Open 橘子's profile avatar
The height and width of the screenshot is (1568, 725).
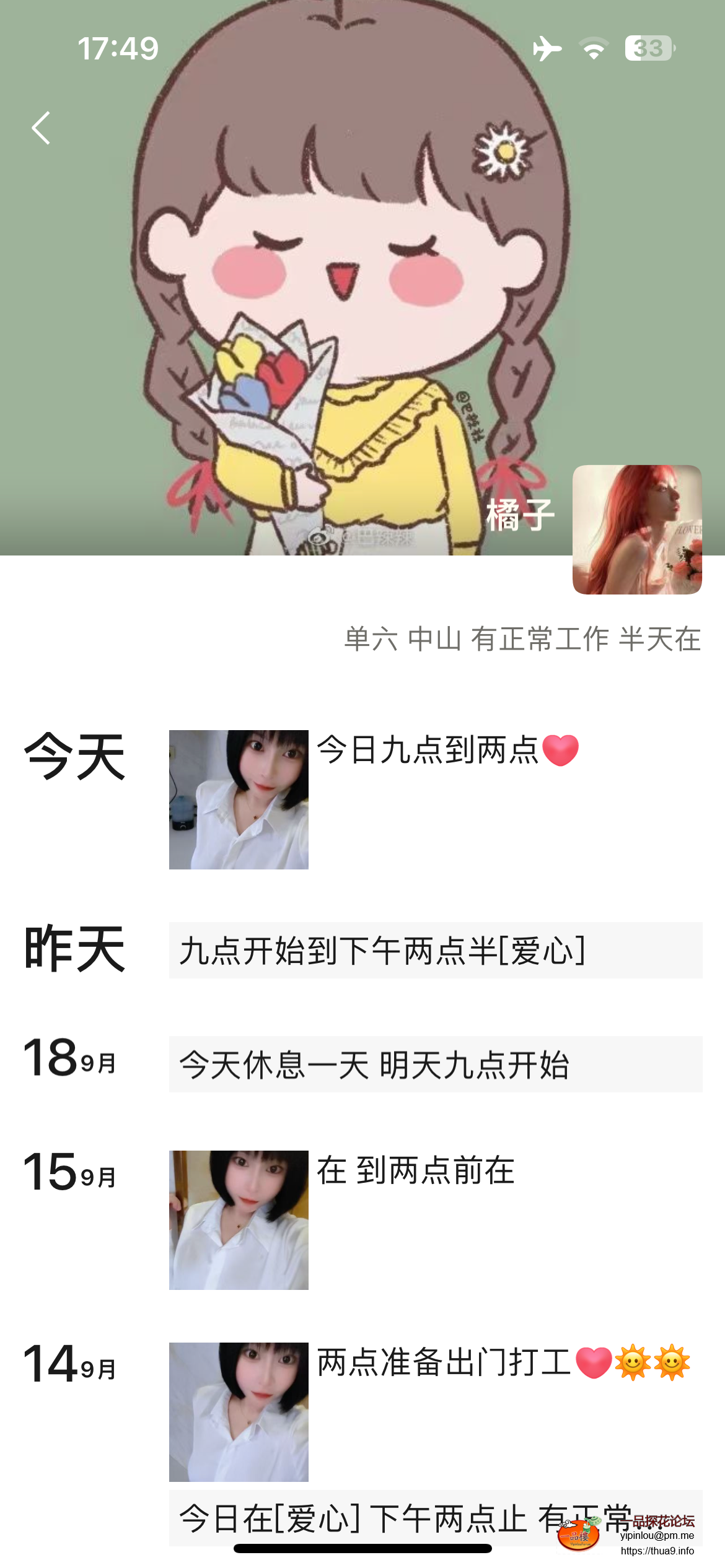click(x=636, y=529)
